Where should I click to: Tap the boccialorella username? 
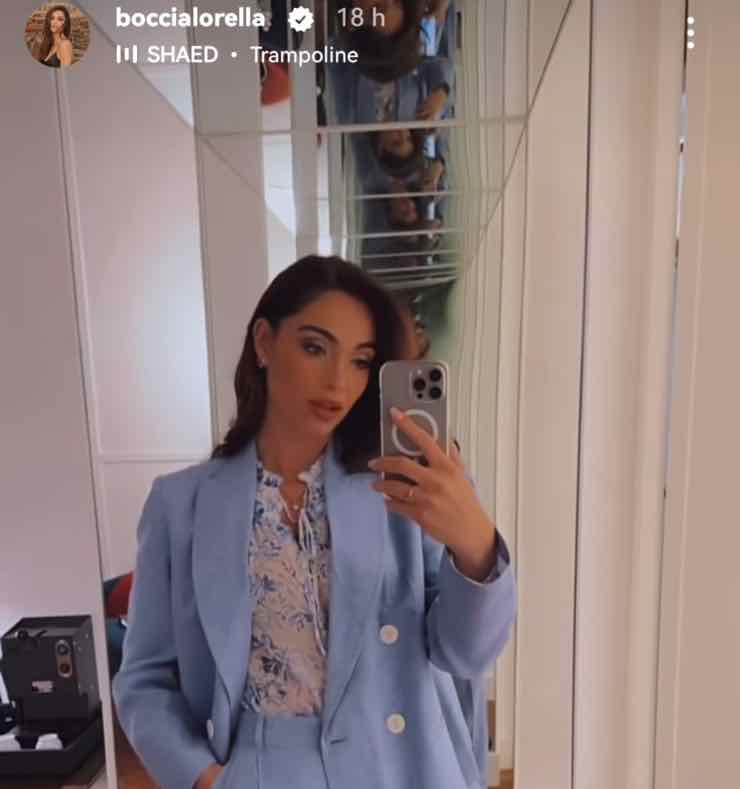190,18
